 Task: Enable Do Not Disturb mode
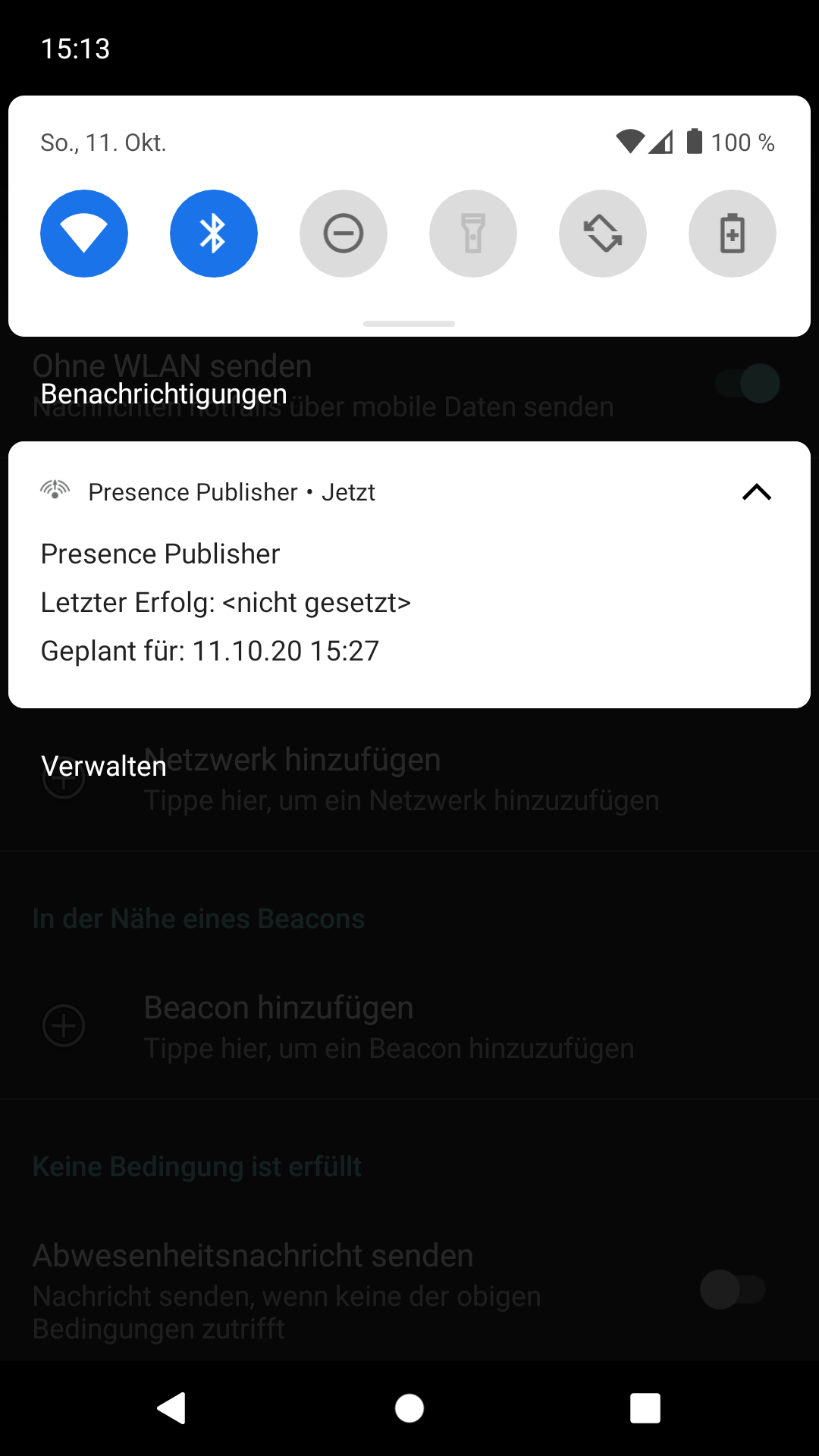[344, 234]
